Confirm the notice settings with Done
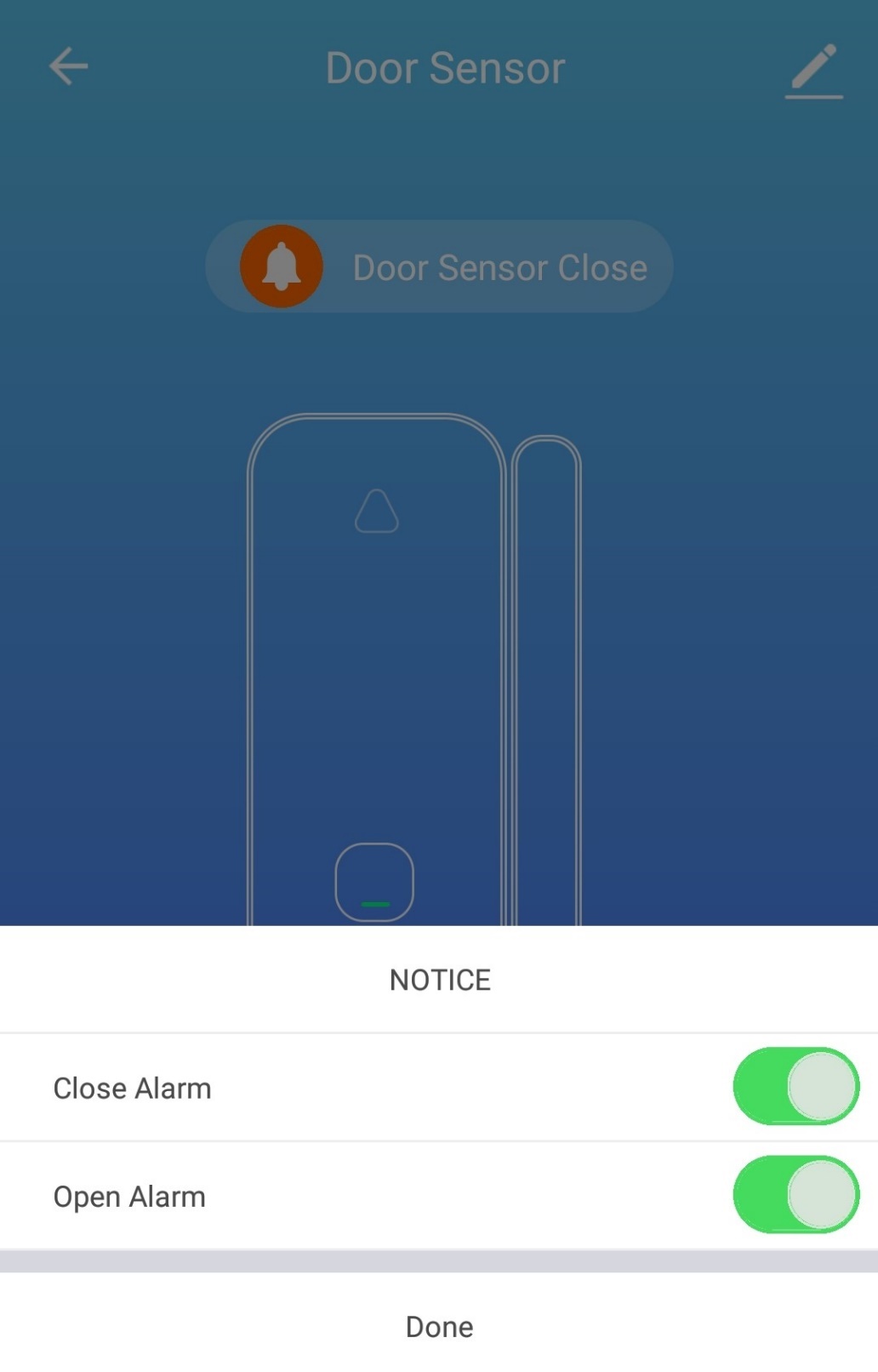Image resolution: width=878 pixels, height=1372 pixels. 439,1326
